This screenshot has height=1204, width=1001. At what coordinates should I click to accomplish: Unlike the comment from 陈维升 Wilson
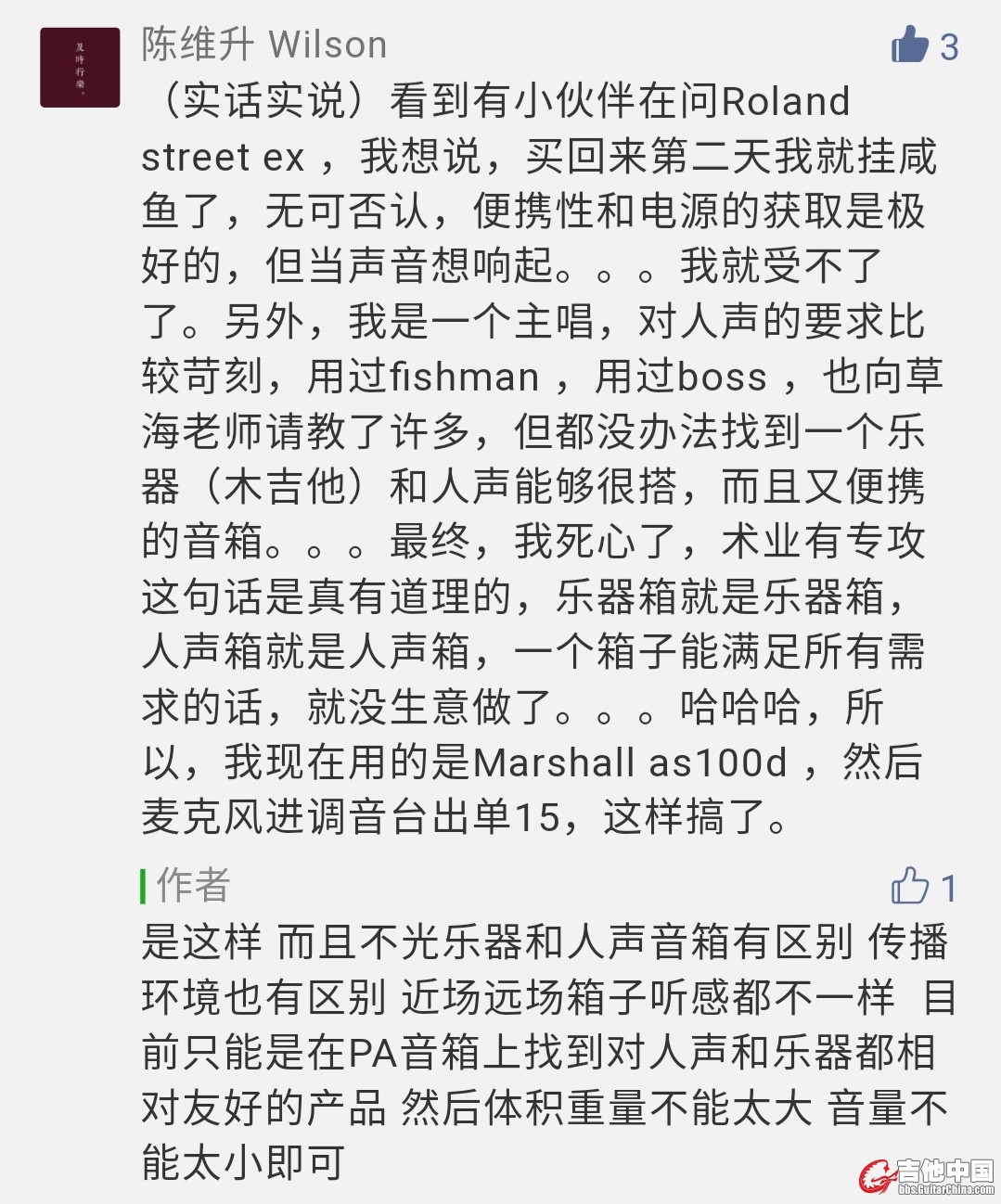[x=910, y=45]
